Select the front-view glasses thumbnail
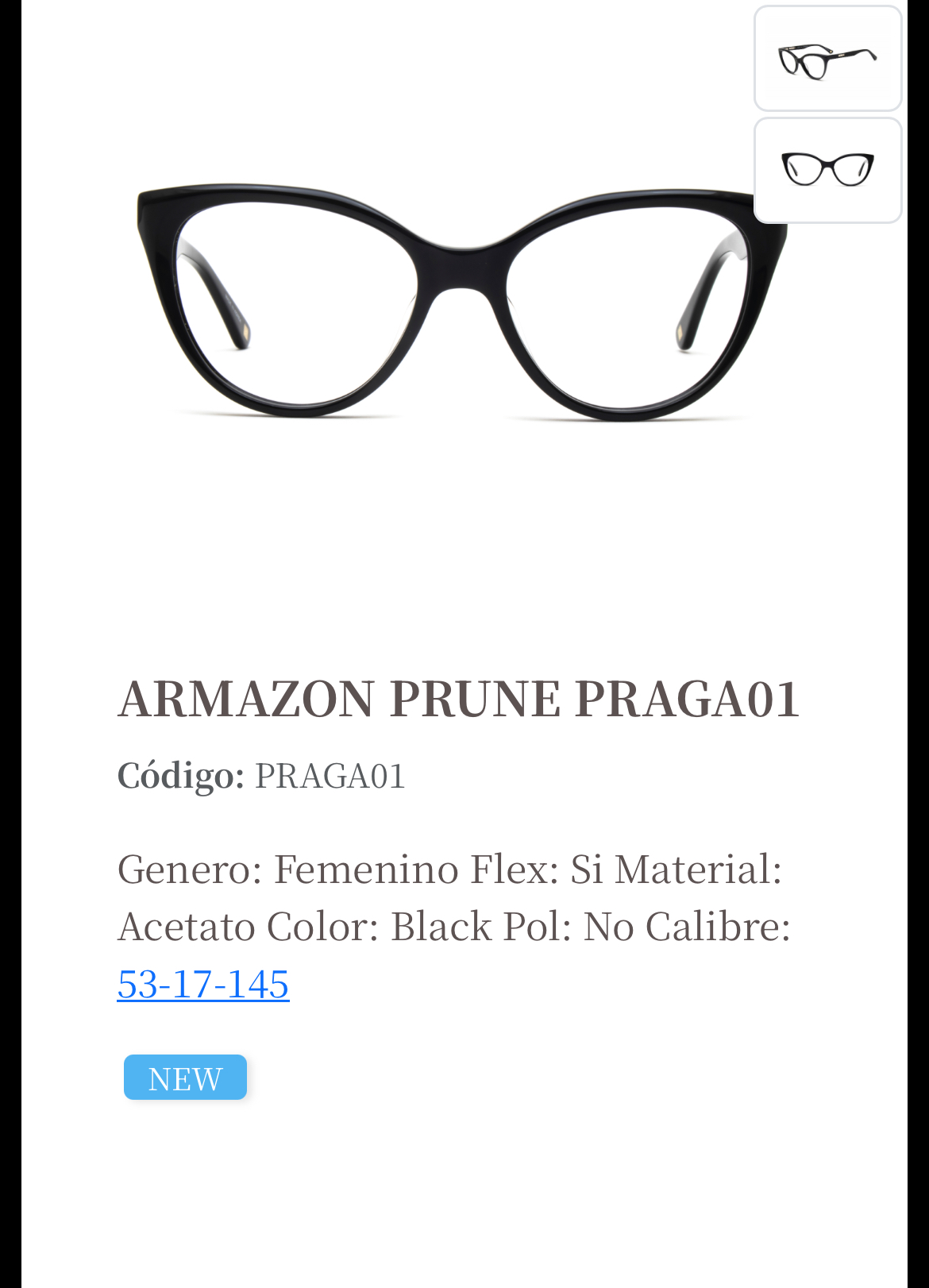 pos(827,170)
